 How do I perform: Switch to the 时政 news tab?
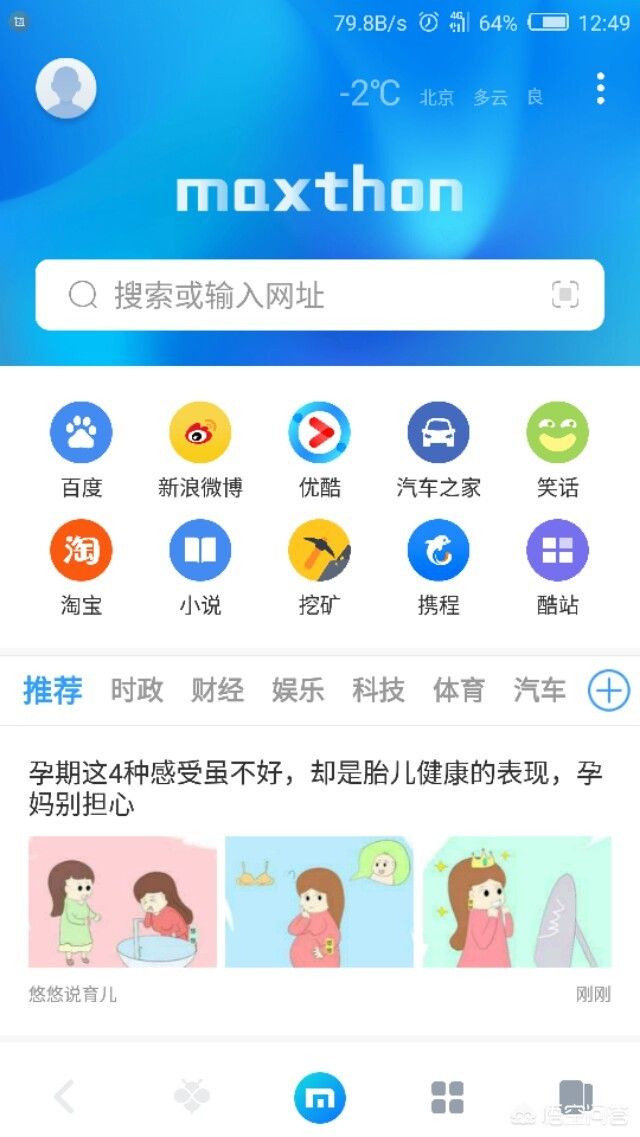(137, 690)
